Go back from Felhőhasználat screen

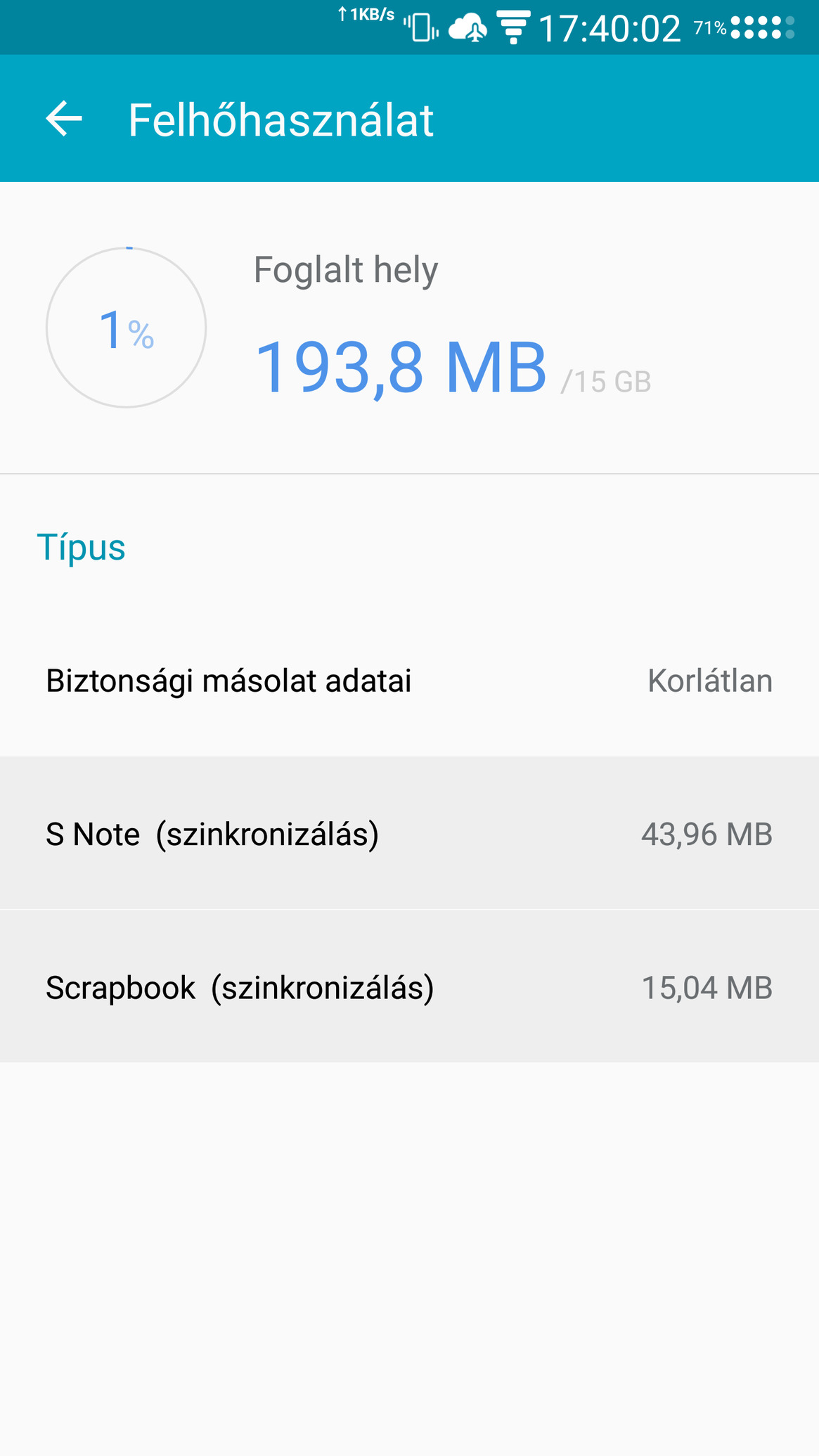pyautogui.click(x=64, y=118)
